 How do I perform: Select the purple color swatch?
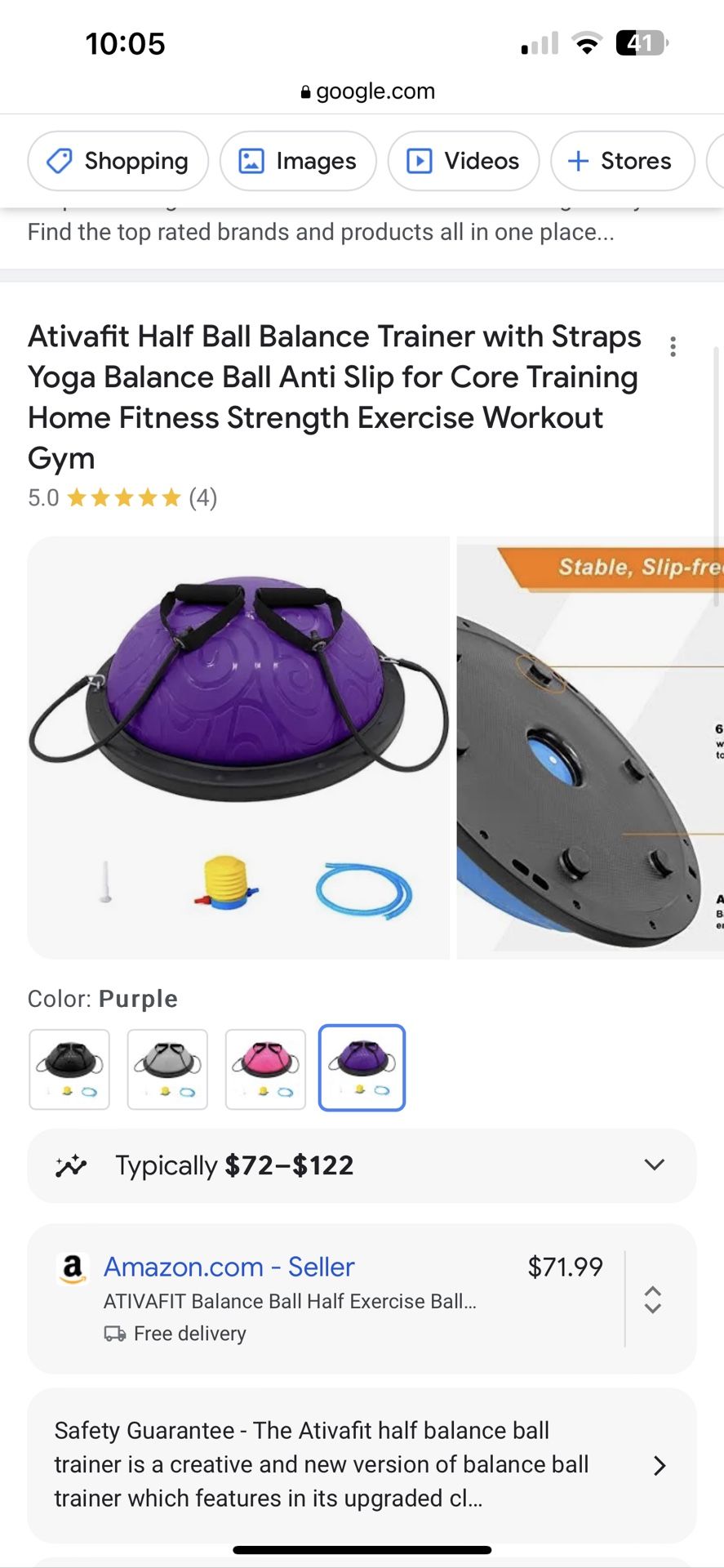pyautogui.click(x=362, y=1068)
